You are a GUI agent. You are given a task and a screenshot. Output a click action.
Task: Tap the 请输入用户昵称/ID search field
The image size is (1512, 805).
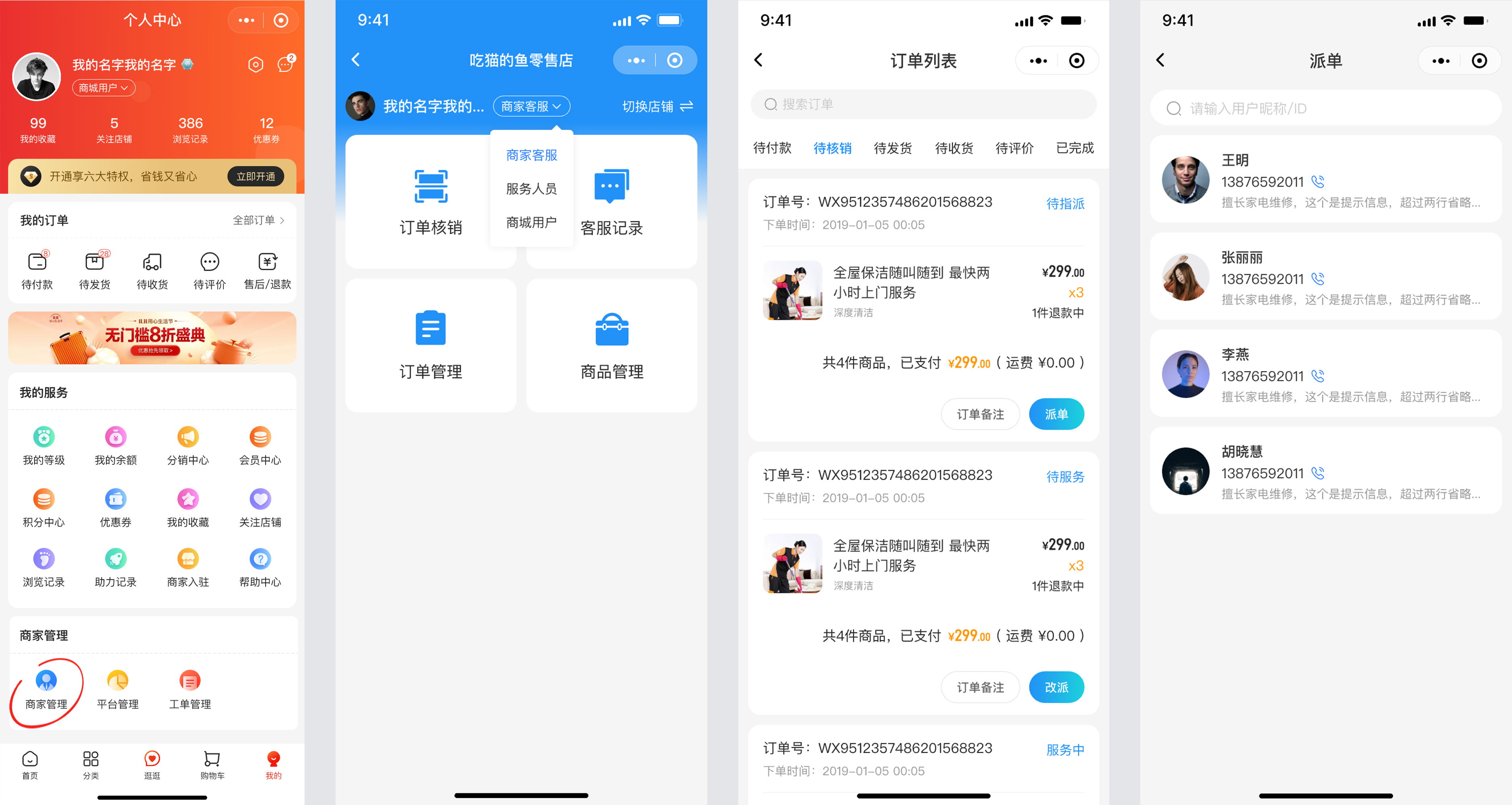point(1325,109)
